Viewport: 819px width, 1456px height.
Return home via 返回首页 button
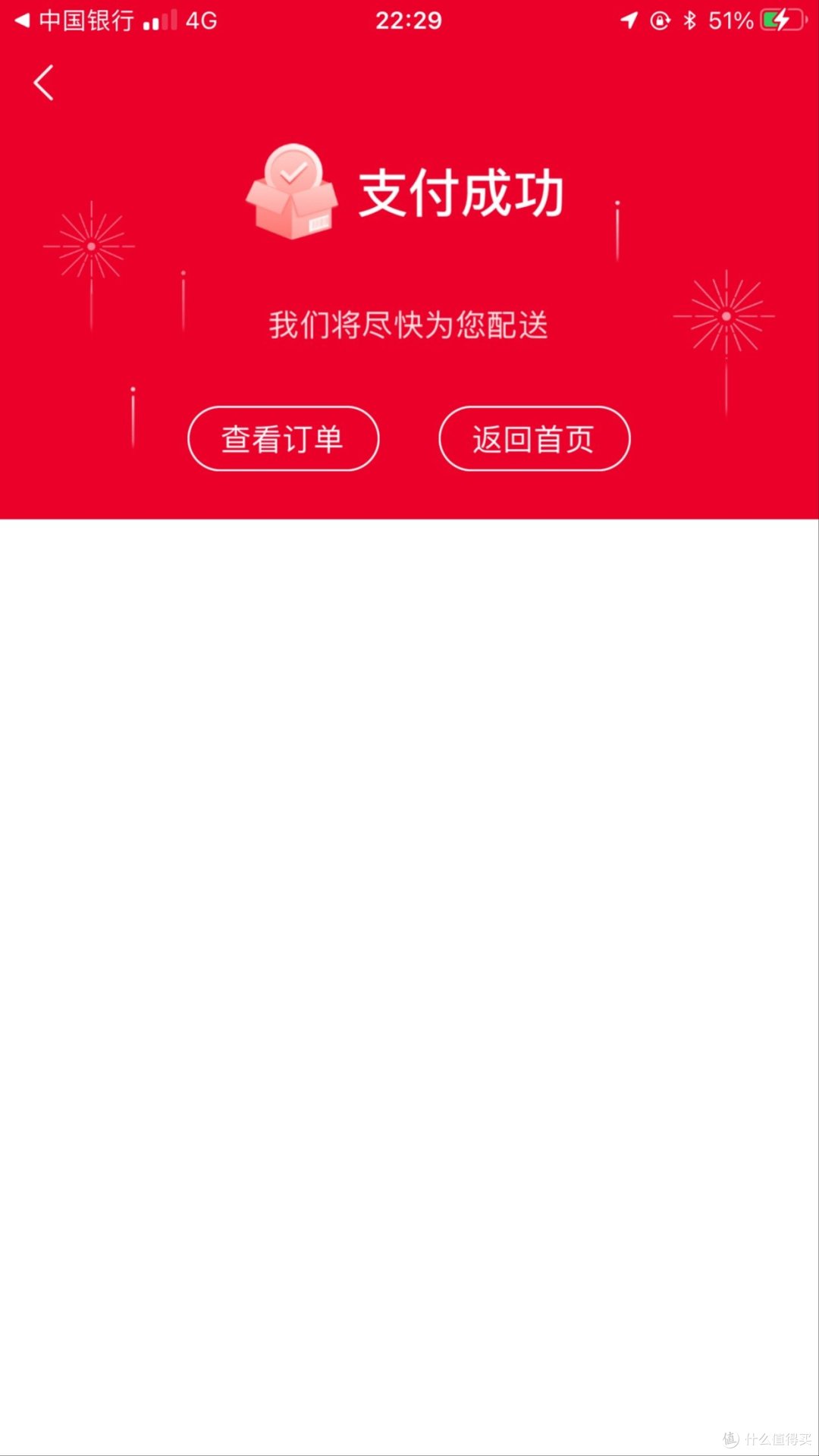(534, 439)
